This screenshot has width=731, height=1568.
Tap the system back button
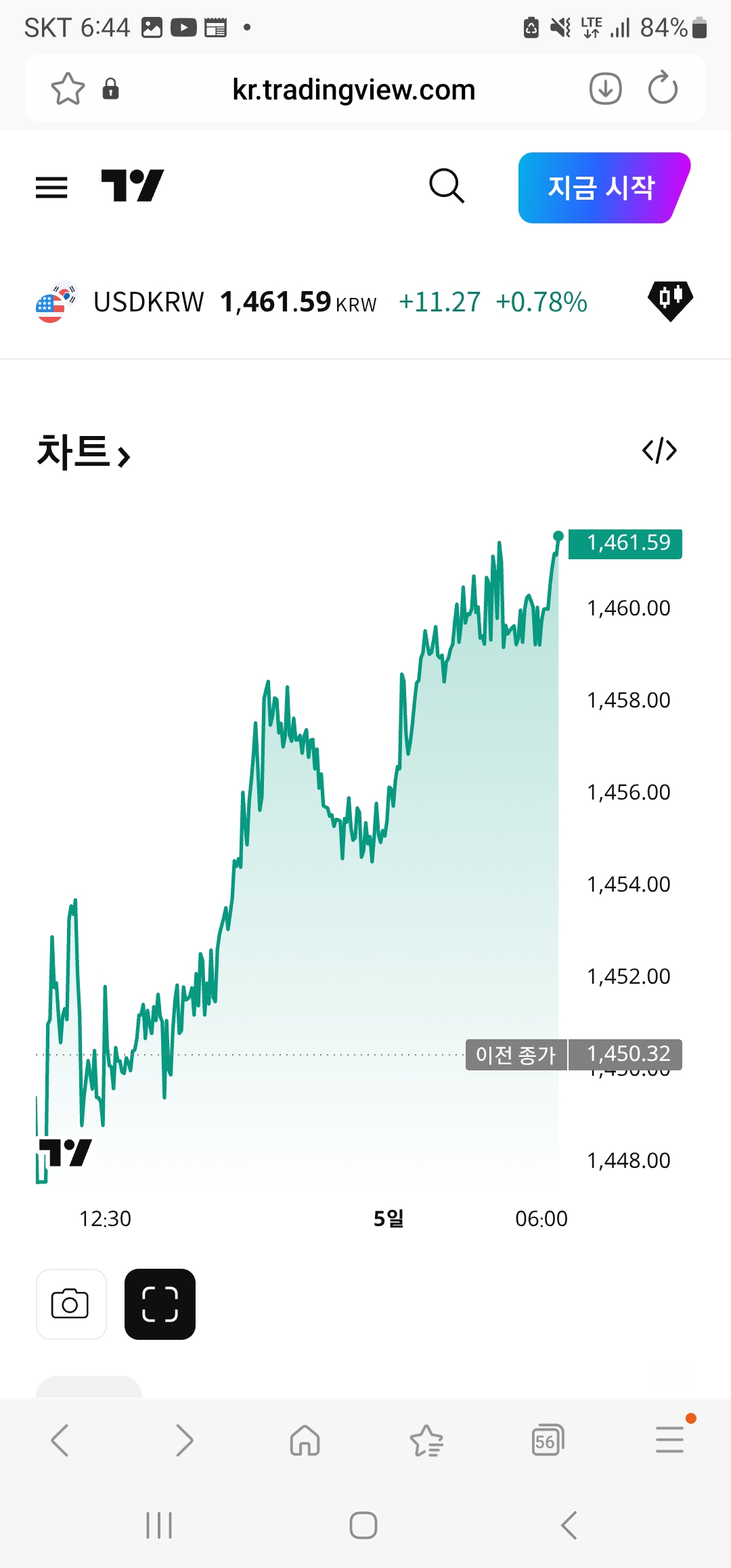(569, 1525)
